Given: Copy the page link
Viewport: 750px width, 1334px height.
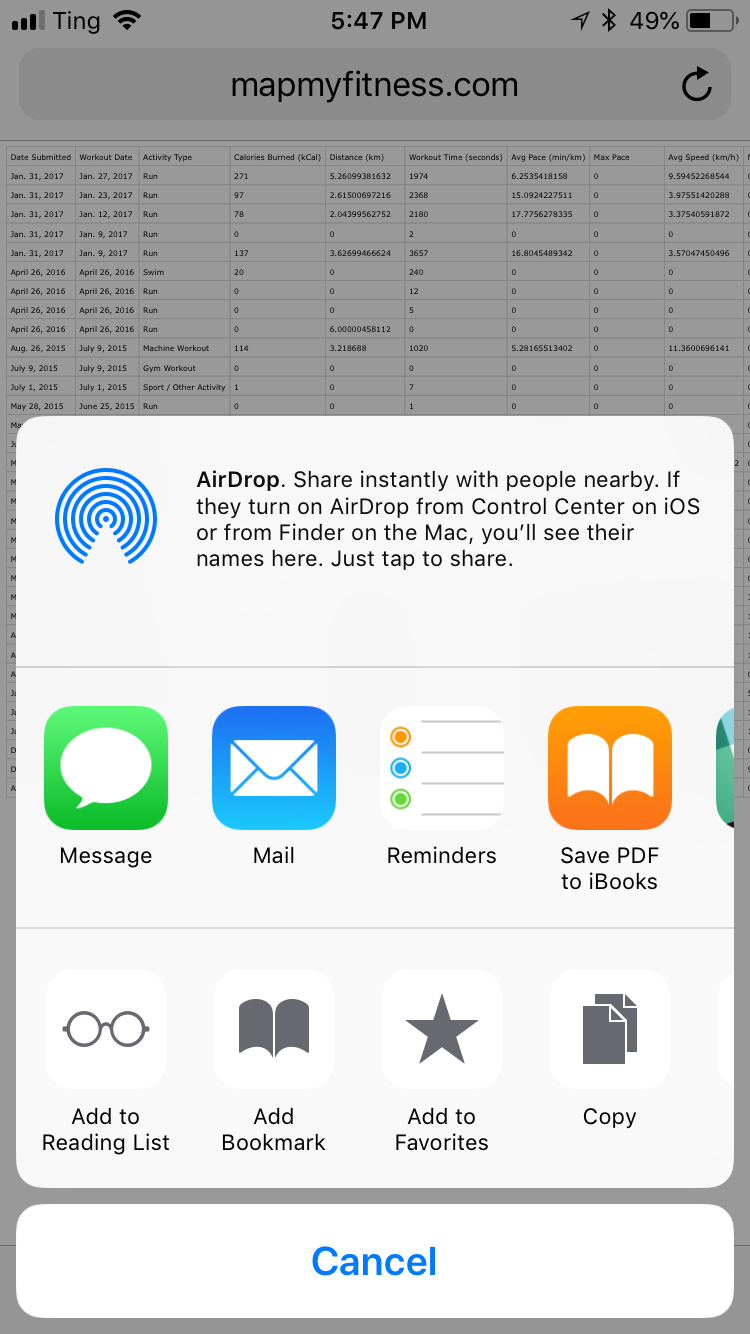Looking at the screenshot, I should 610,1029.
